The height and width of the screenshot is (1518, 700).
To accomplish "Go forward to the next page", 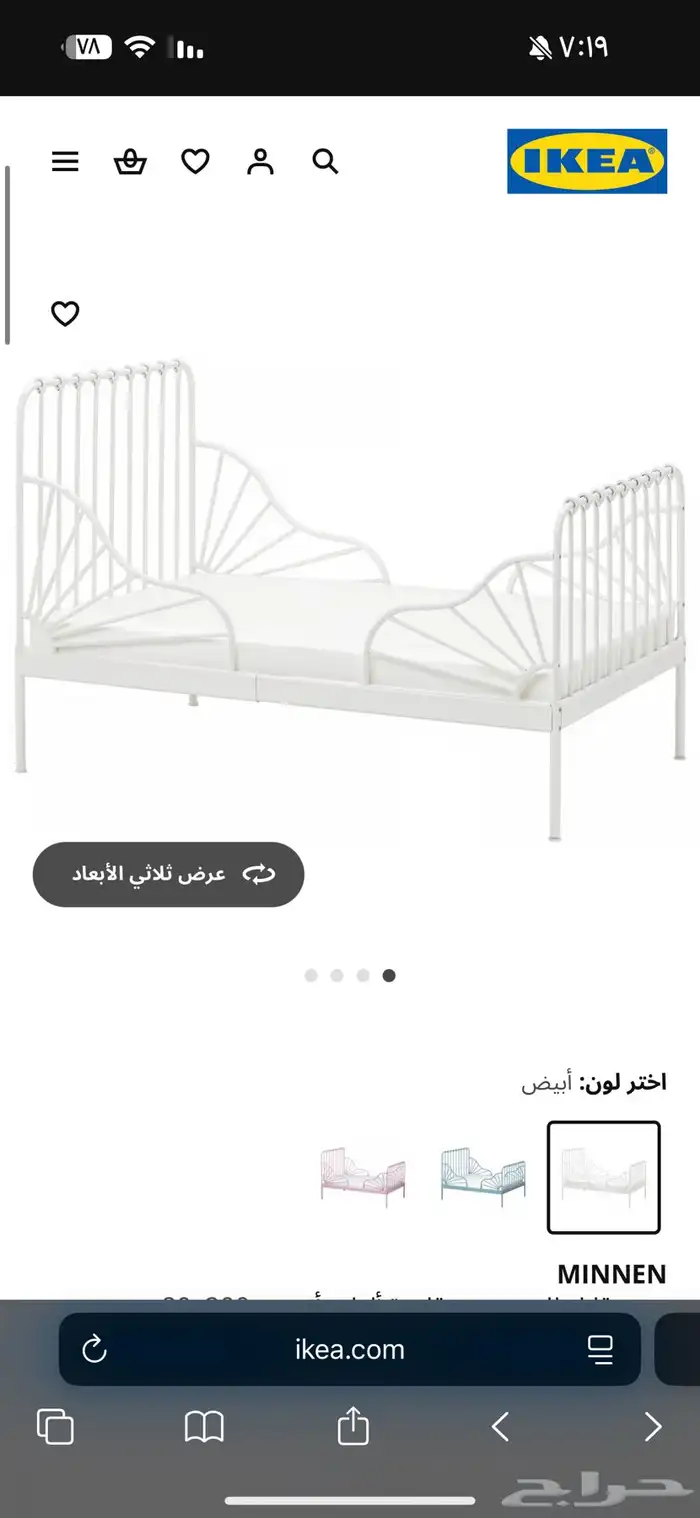I will click(652, 1427).
